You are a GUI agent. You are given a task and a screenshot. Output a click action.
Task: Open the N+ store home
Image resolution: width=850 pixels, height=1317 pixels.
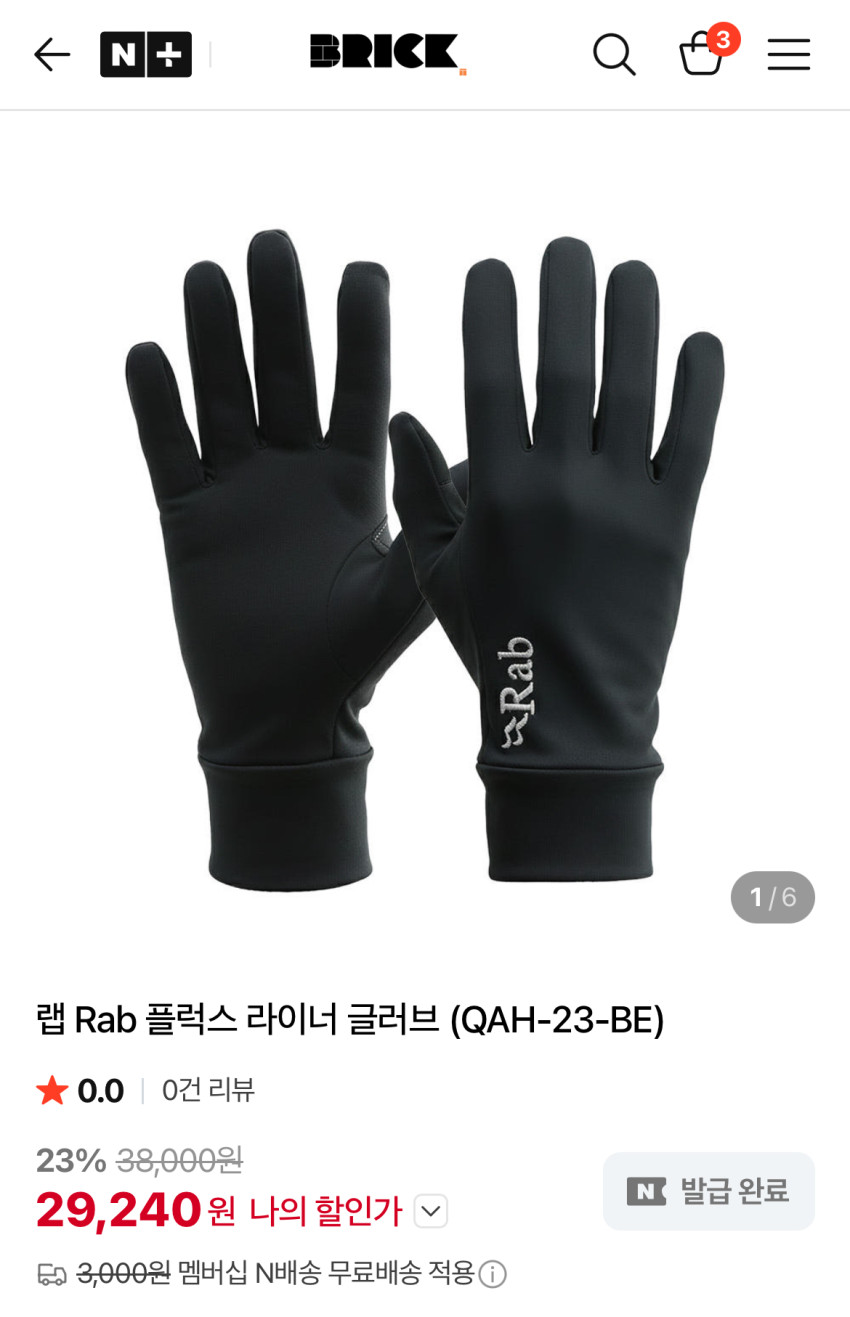pyautogui.click(x=145, y=55)
